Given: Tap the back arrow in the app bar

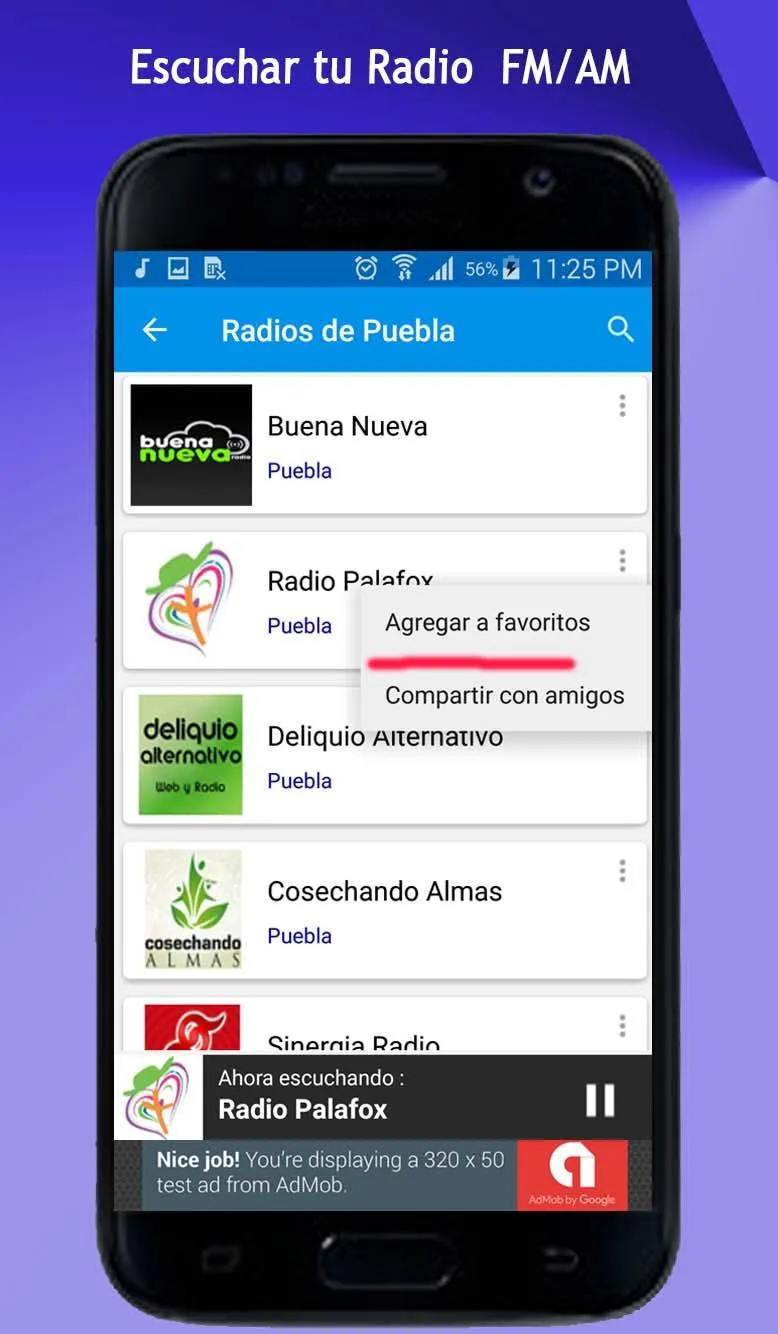Looking at the screenshot, I should click(x=155, y=329).
